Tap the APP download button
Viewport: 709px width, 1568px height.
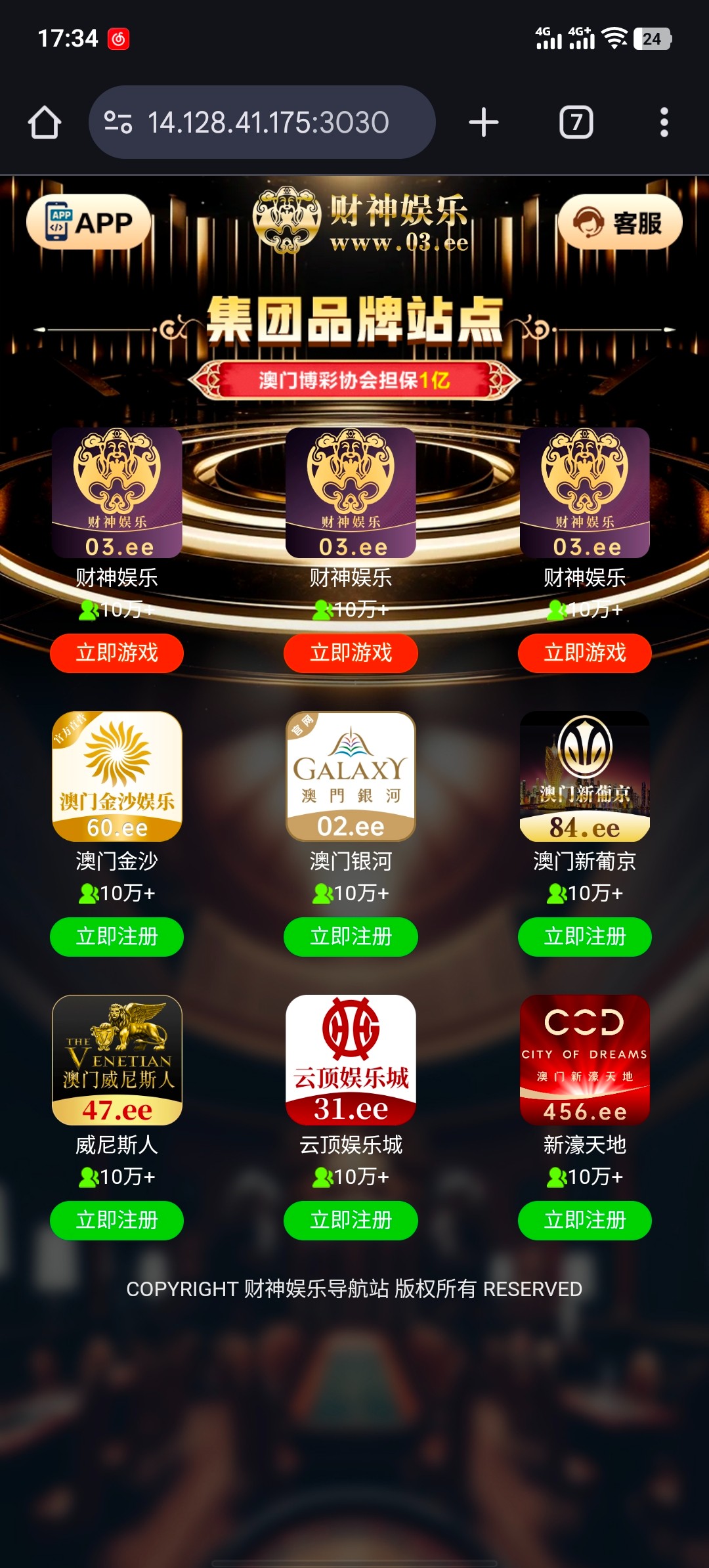click(x=89, y=222)
